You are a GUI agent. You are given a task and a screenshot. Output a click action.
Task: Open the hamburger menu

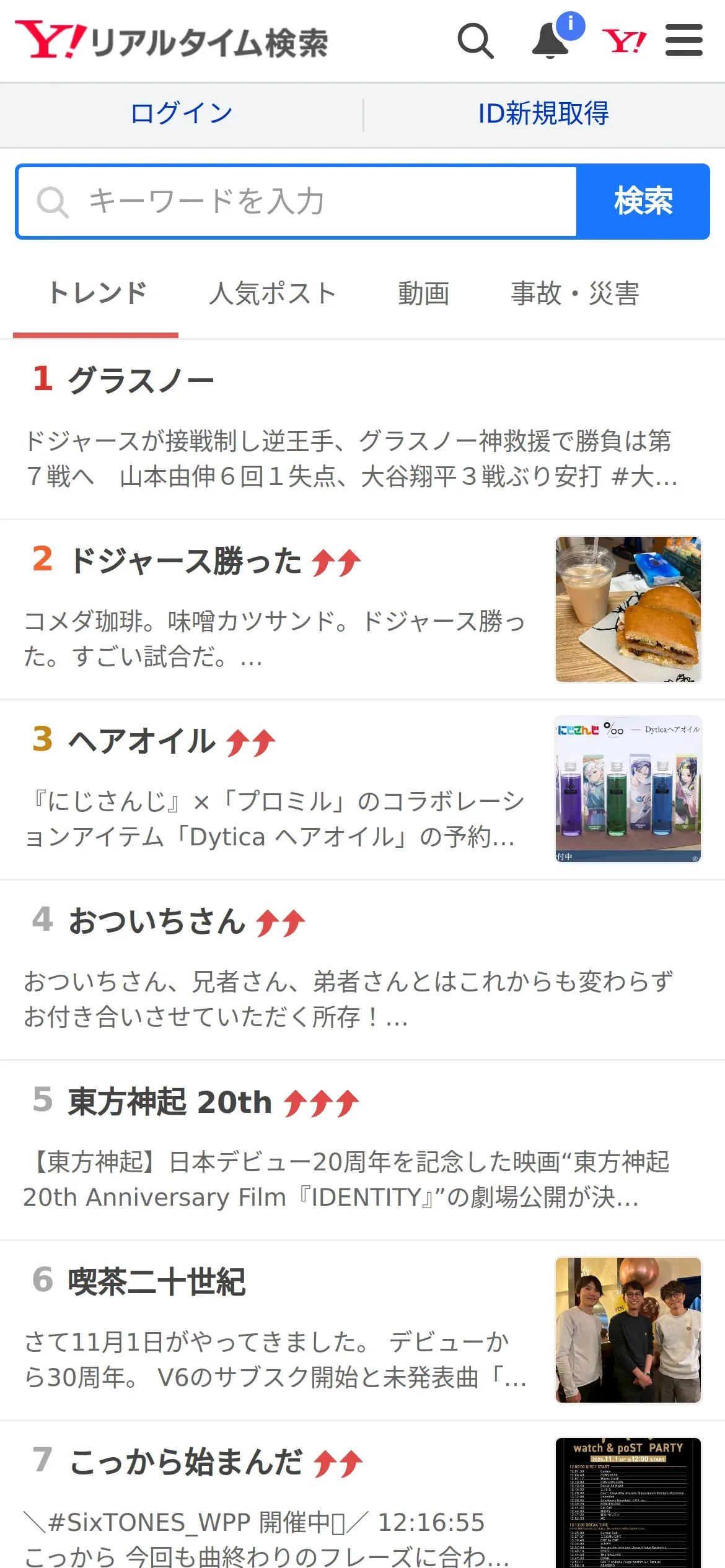pos(683,41)
